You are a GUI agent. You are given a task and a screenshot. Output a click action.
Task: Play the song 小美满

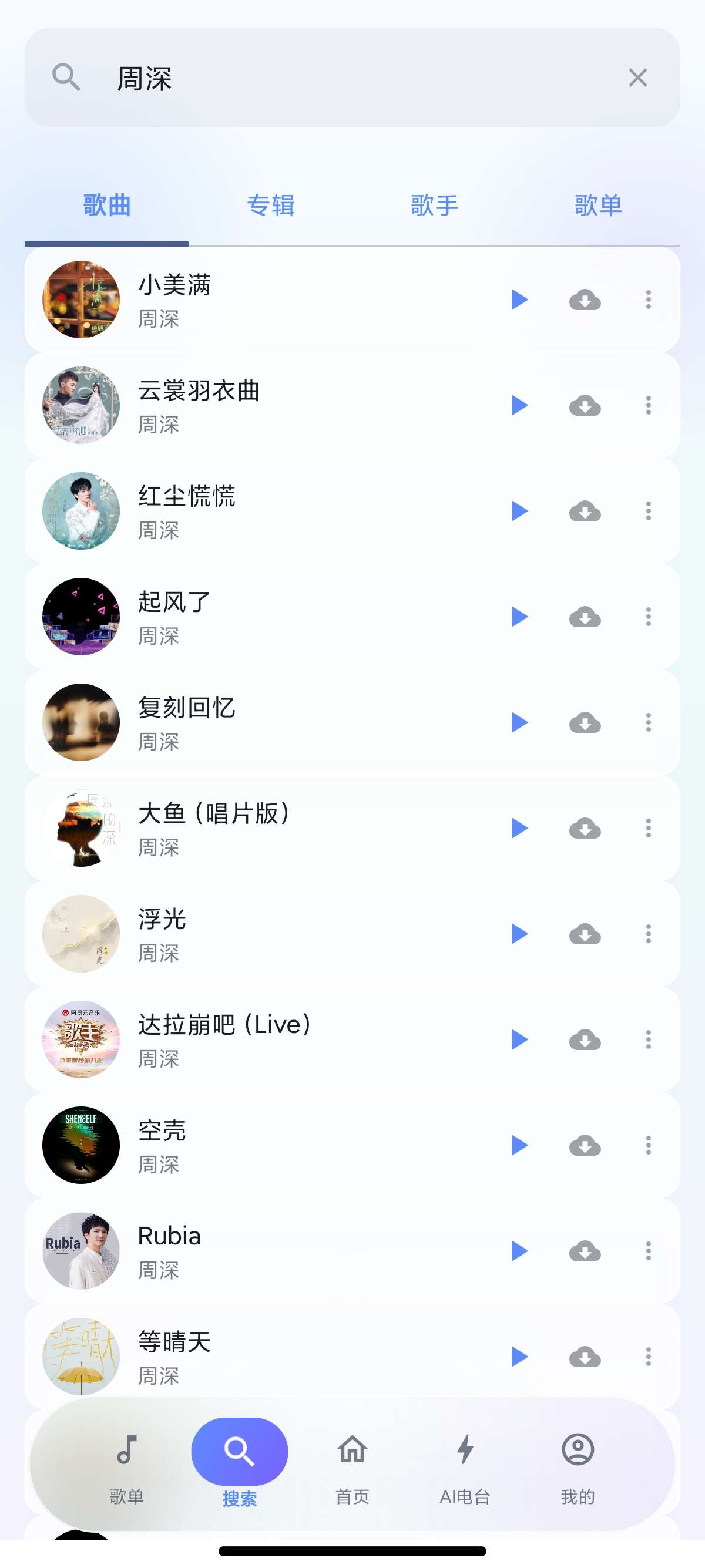[x=519, y=300]
